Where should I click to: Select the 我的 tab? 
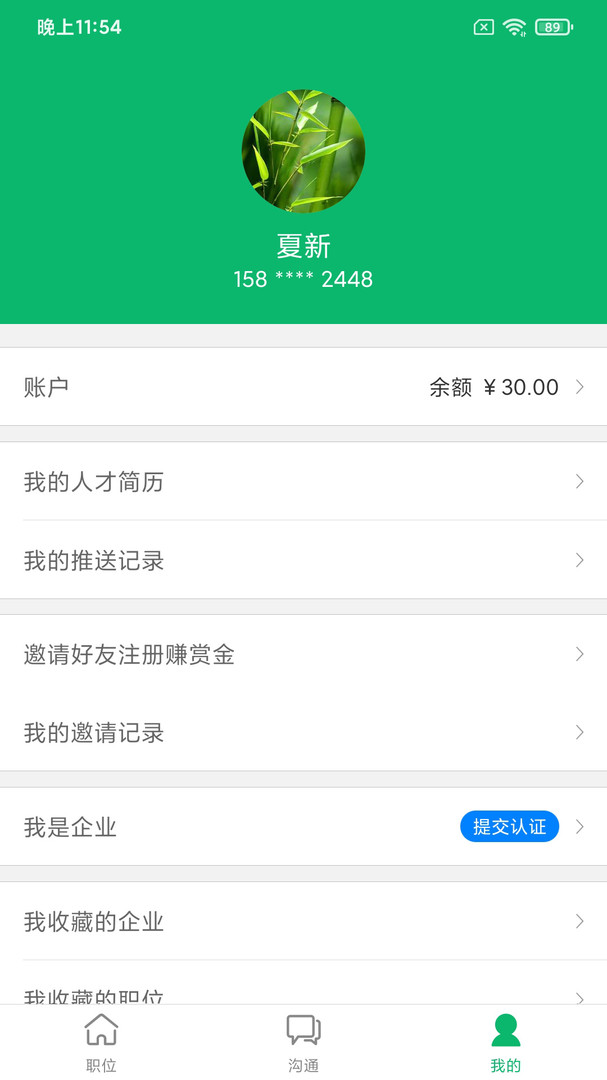[x=505, y=1043]
